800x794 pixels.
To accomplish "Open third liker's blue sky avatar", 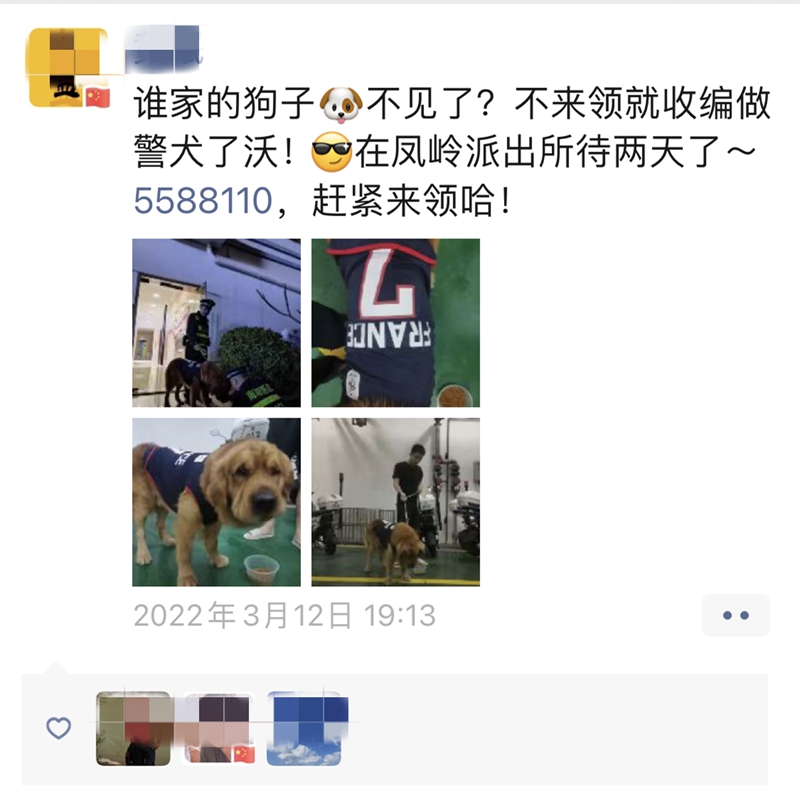I will [x=305, y=728].
